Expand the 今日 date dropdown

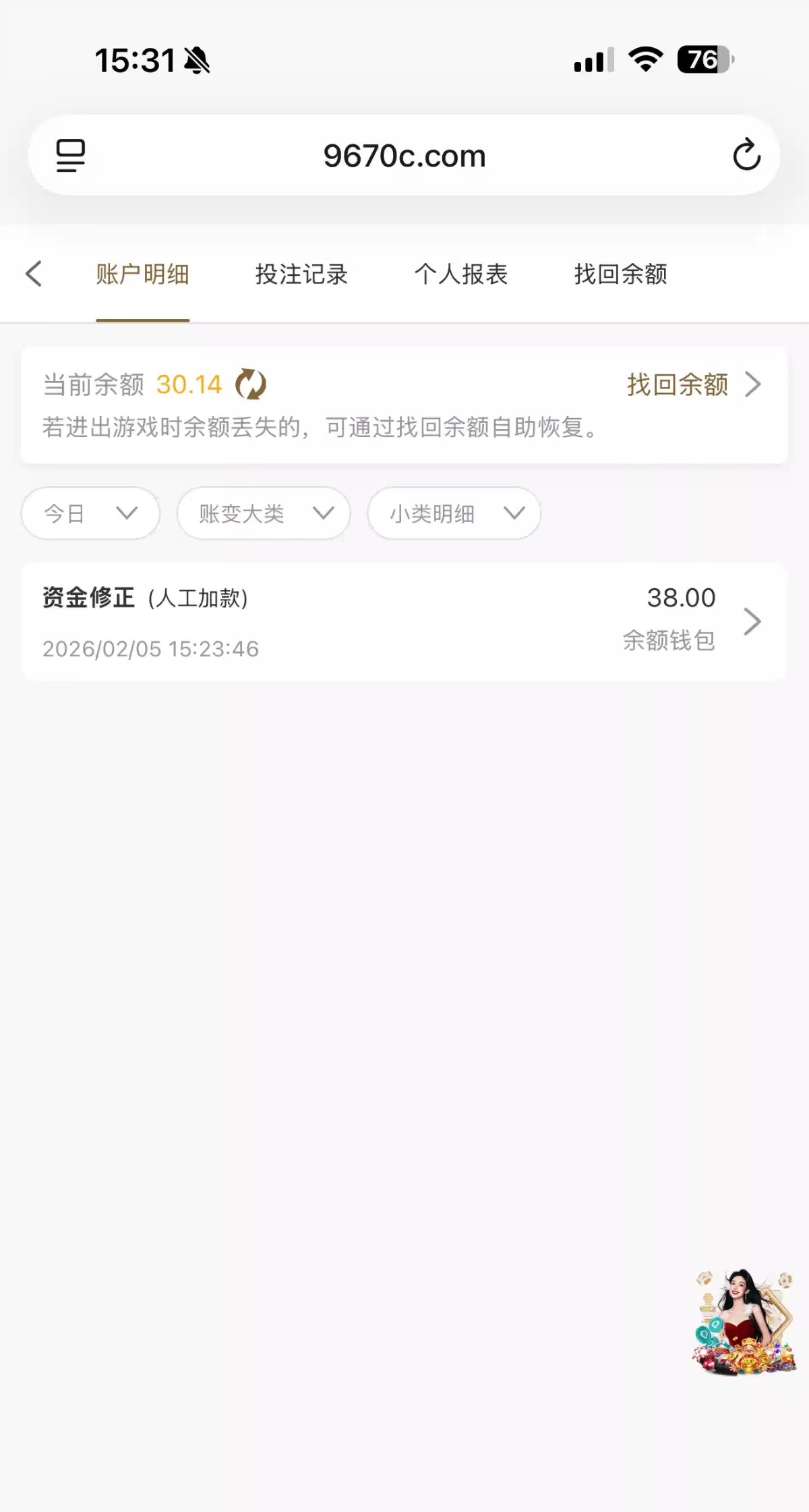(x=90, y=513)
